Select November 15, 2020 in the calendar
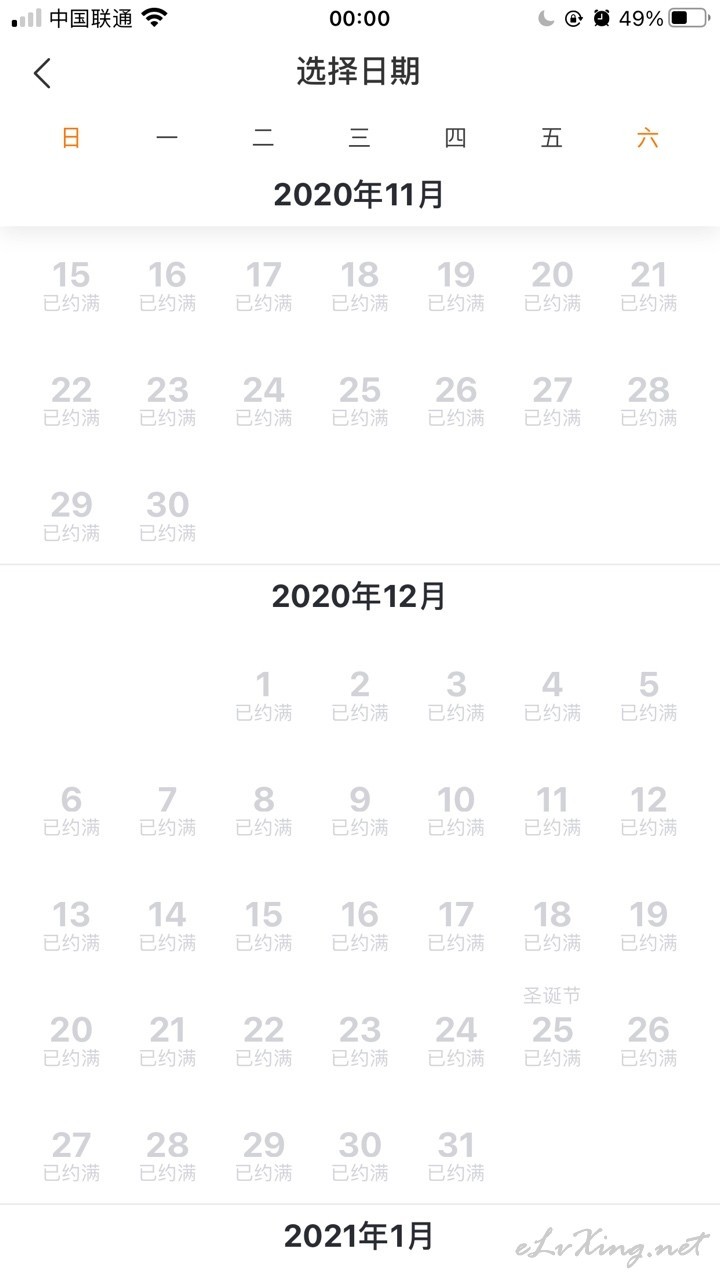The image size is (720, 1280). 71,286
